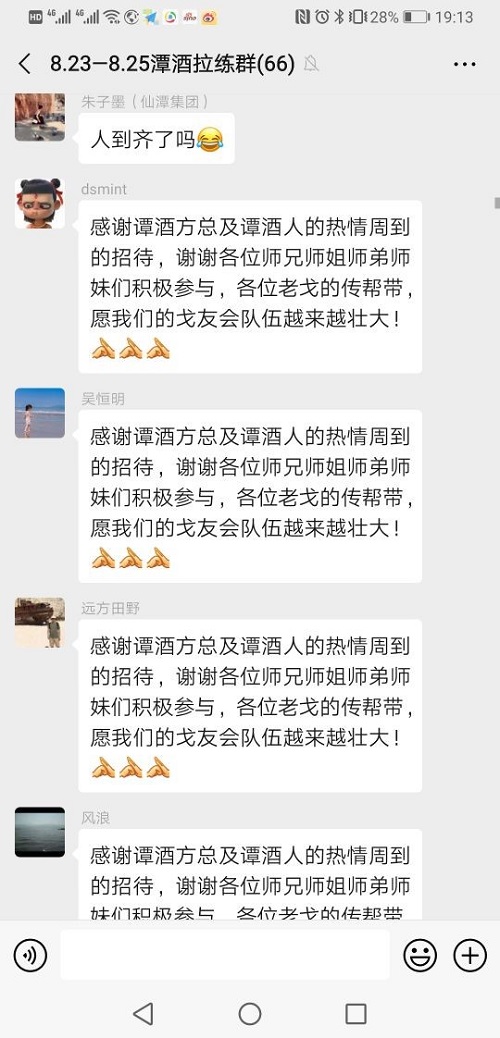This screenshot has height=1038, width=500.
Task: Open the group chat overflow menu
Action: click(x=464, y=64)
